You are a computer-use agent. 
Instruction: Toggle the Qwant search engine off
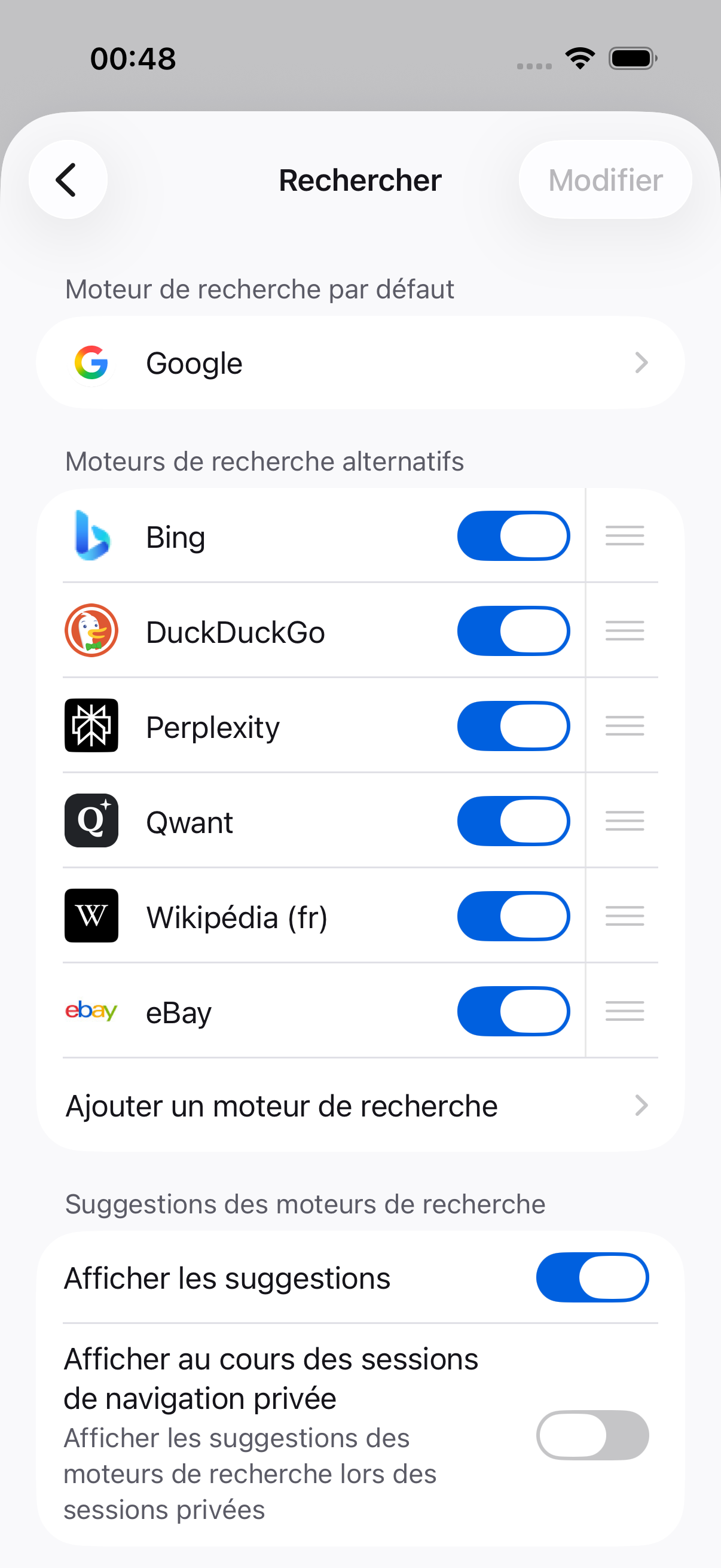click(x=514, y=821)
